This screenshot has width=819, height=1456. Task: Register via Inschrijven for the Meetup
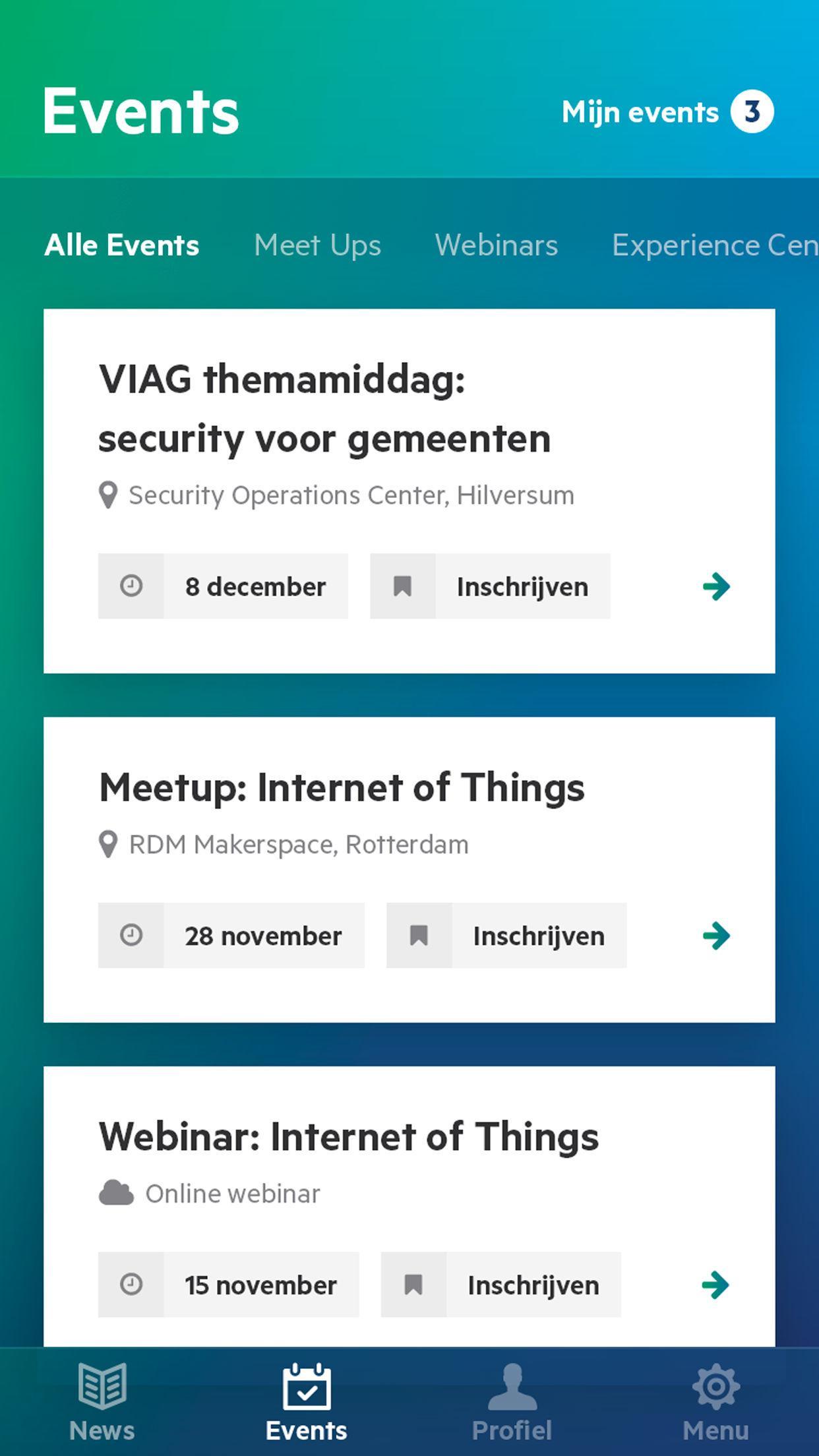click(x=506, y=936)
